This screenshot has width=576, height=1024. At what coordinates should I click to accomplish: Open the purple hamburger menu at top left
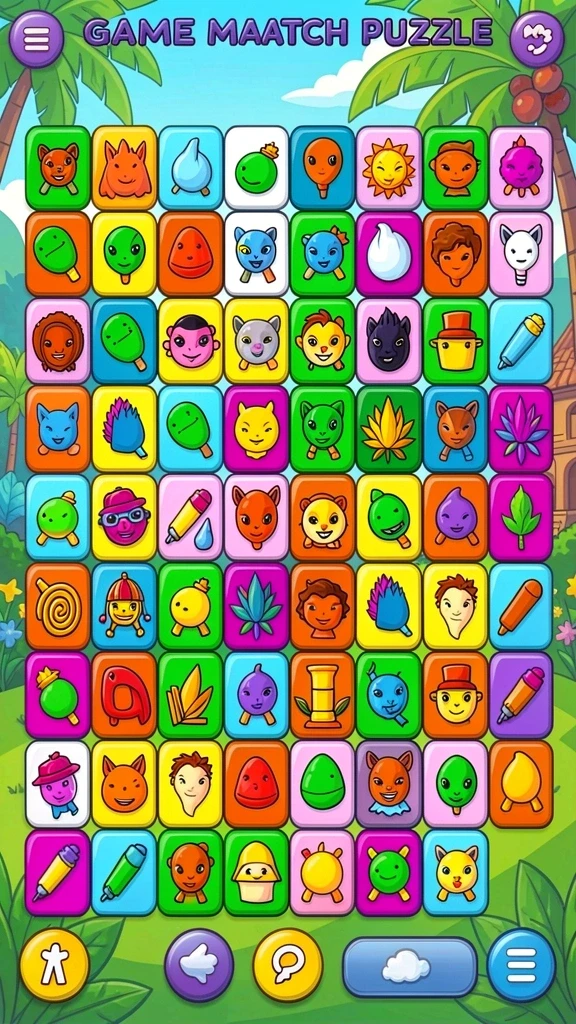pos(36,39)
